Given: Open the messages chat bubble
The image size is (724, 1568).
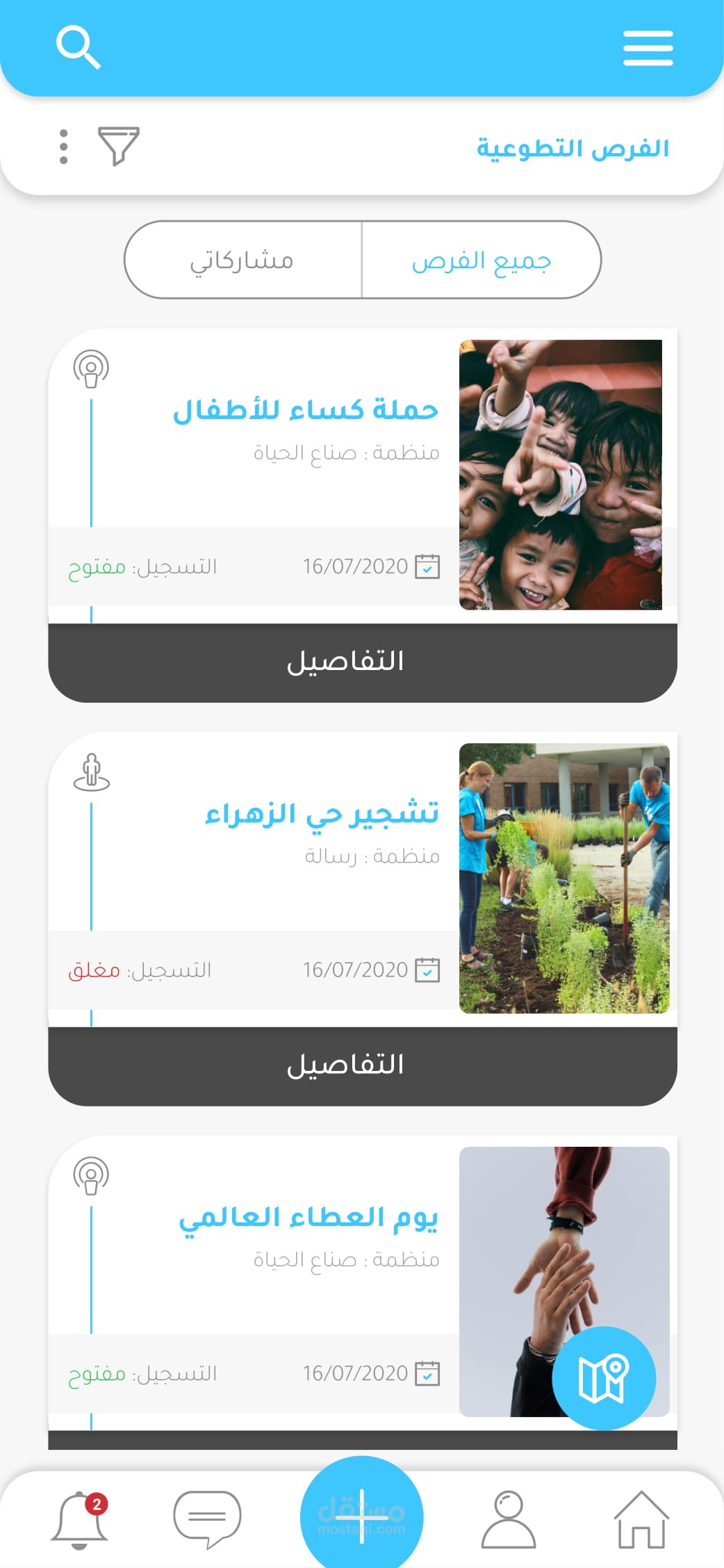Looking at the screenshot, I should pyautogui.click(x=207, y=1519).
